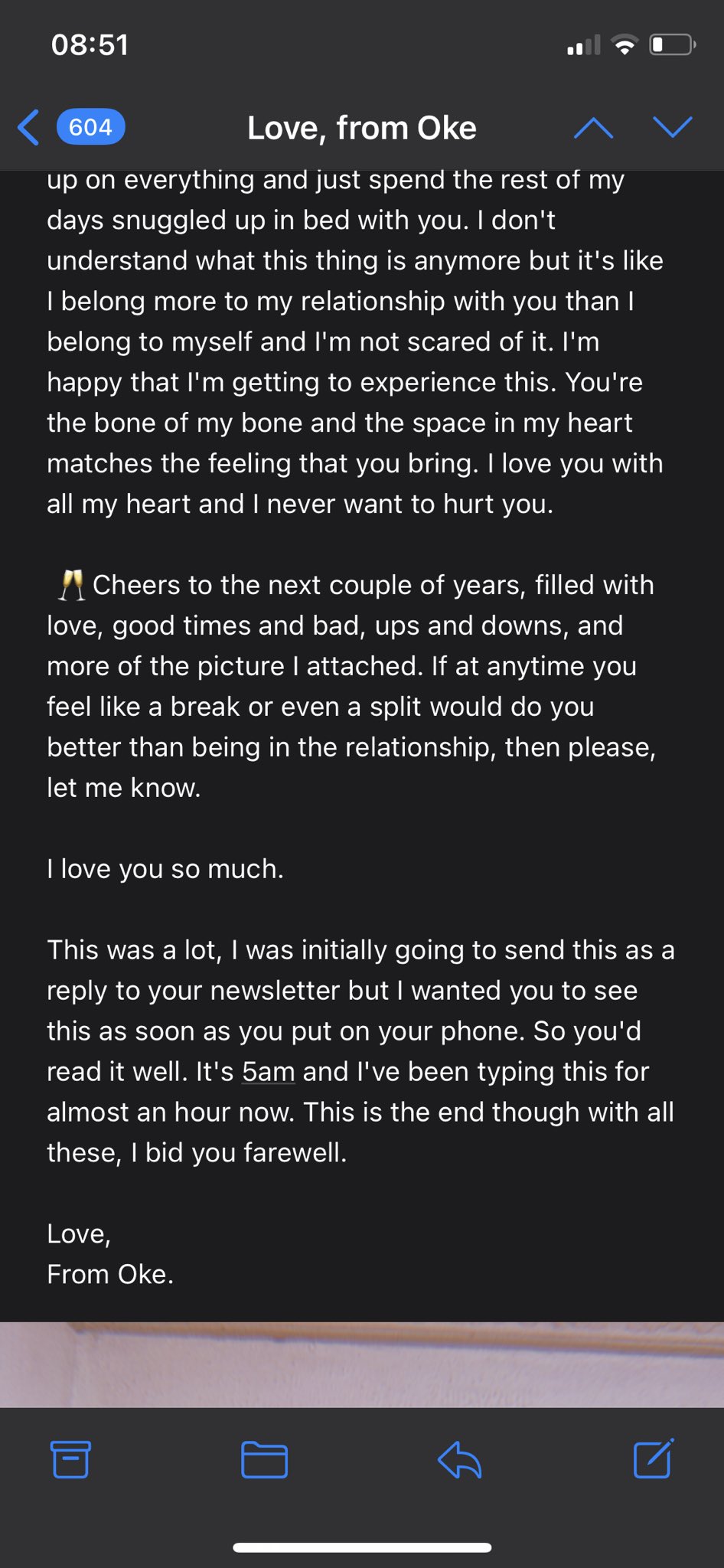Compose a new email message
This screenshot has height=1568, width=724.
point(654,1458)
